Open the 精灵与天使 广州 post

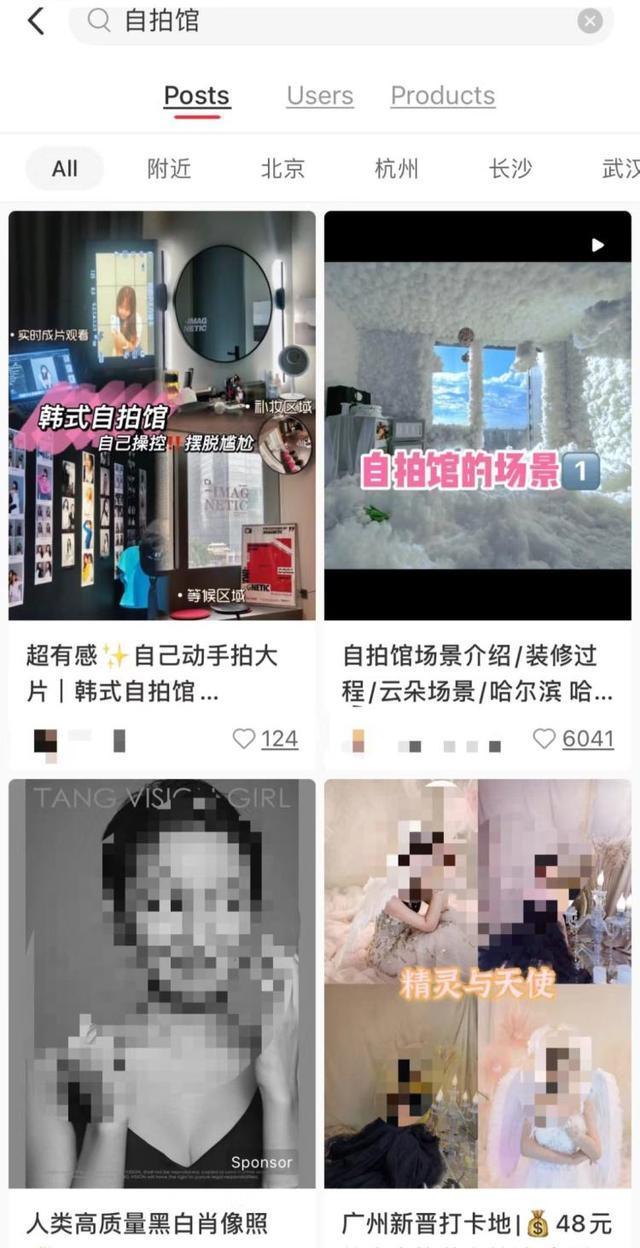(x=477, y=985)
